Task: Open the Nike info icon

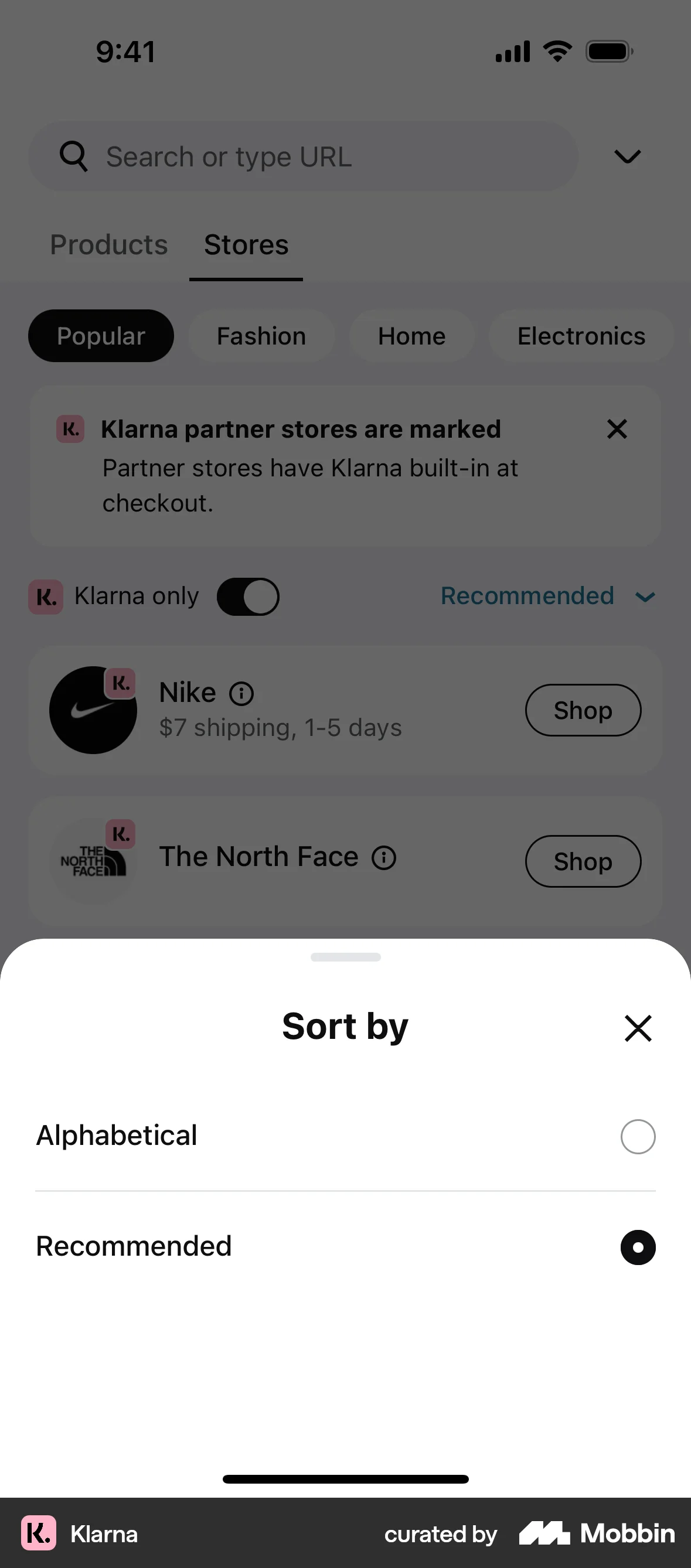Action: 241,694
